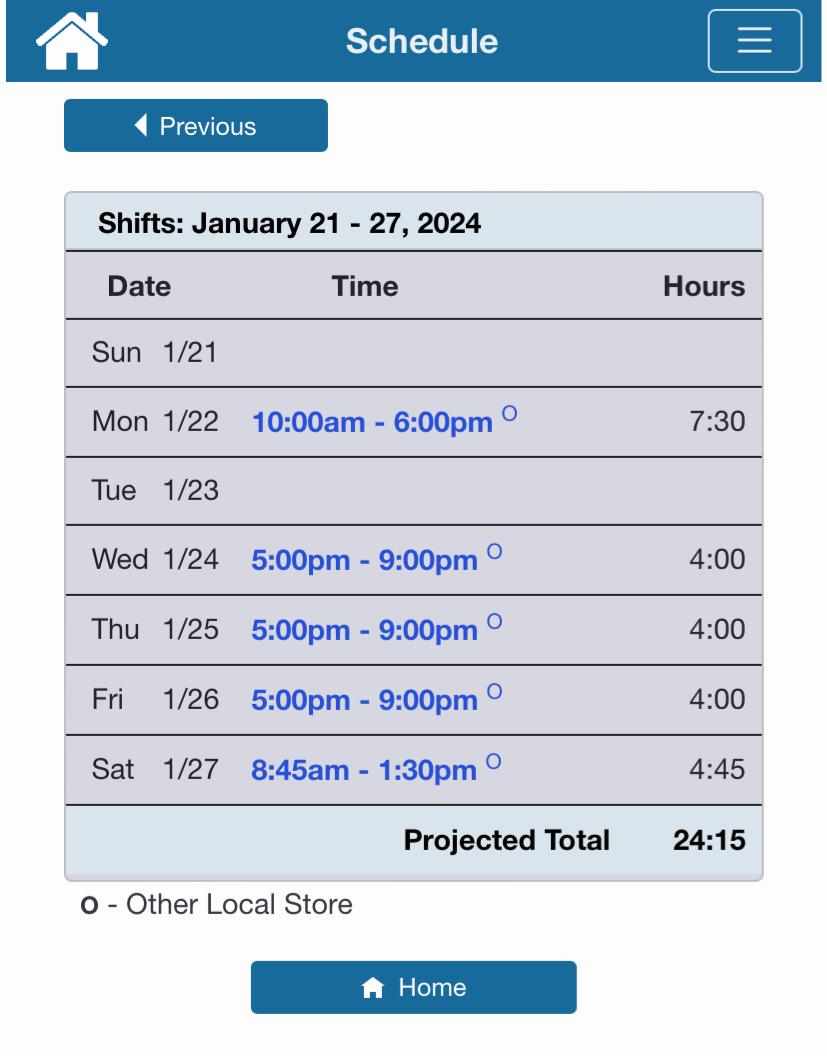Screen dimensions: 827x1056
Task: Click the O marker next to Monday's shift
Action: click(513, 411)
